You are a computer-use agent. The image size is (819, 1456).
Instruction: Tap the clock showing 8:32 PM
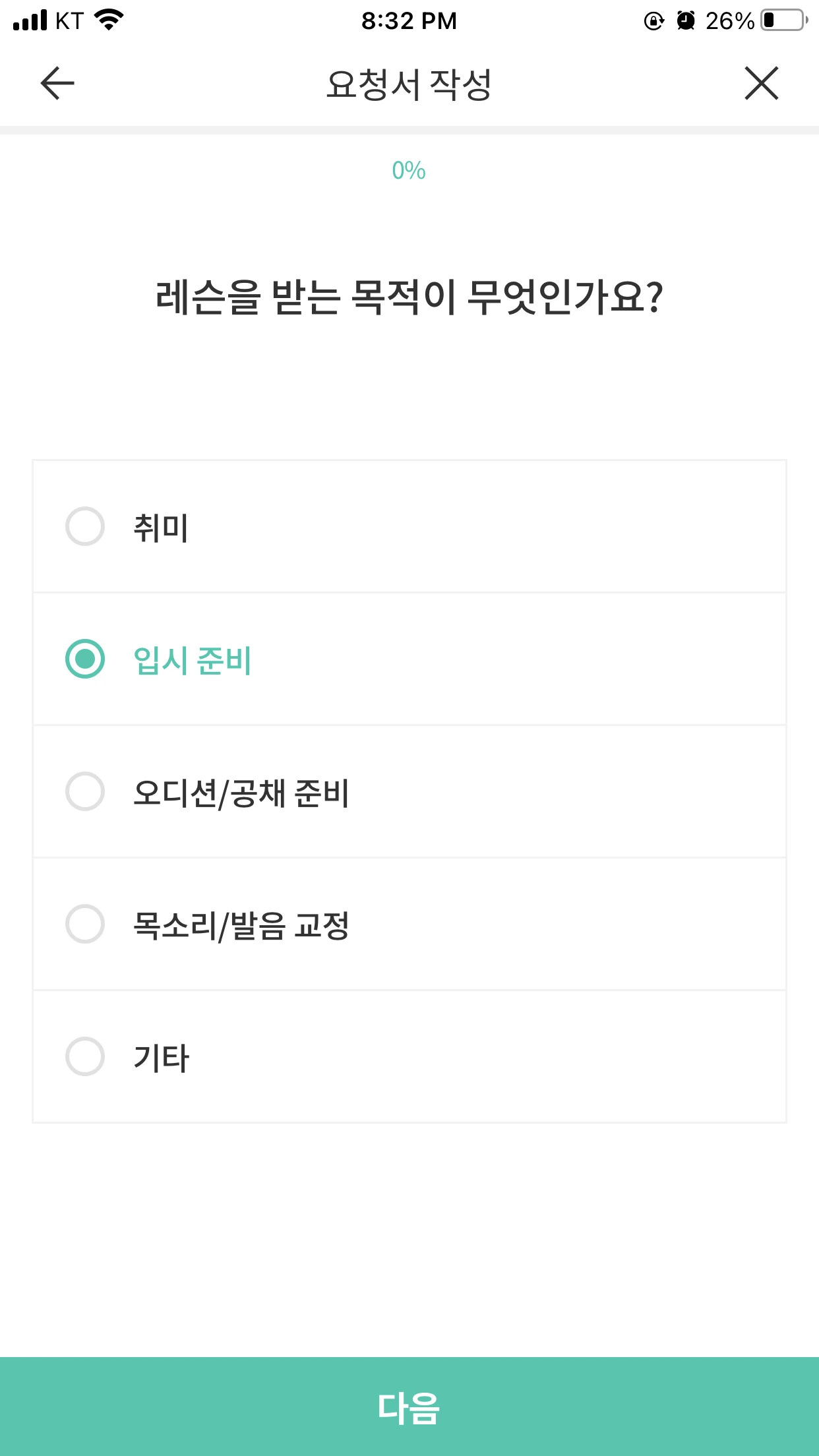point(409,20)
